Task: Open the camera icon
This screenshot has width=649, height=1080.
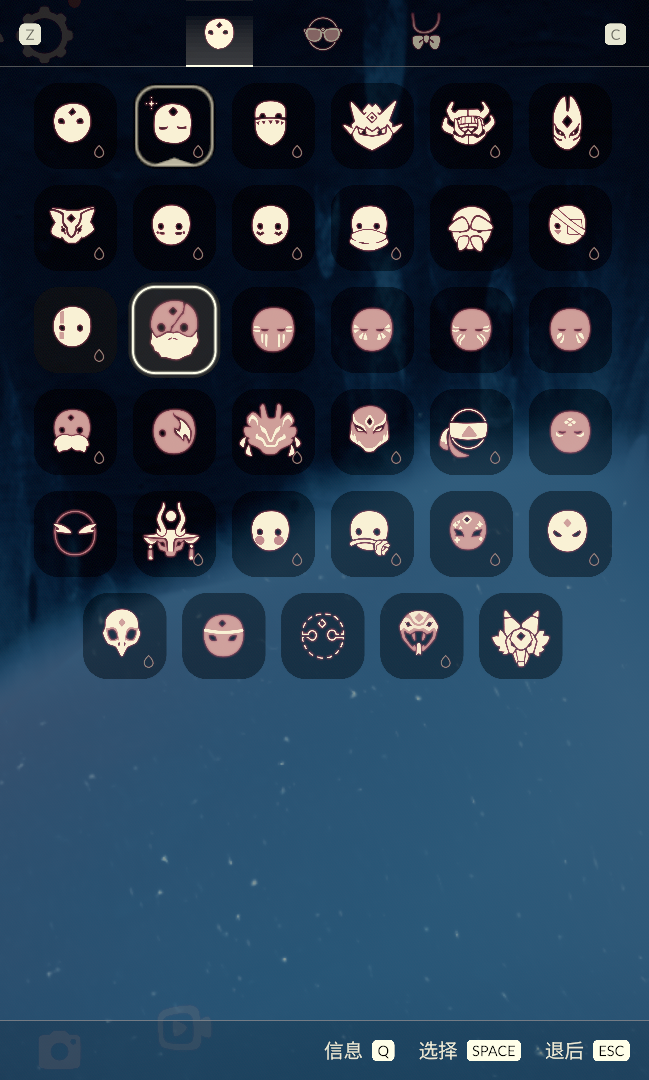Action: [x=59, y=1050]
